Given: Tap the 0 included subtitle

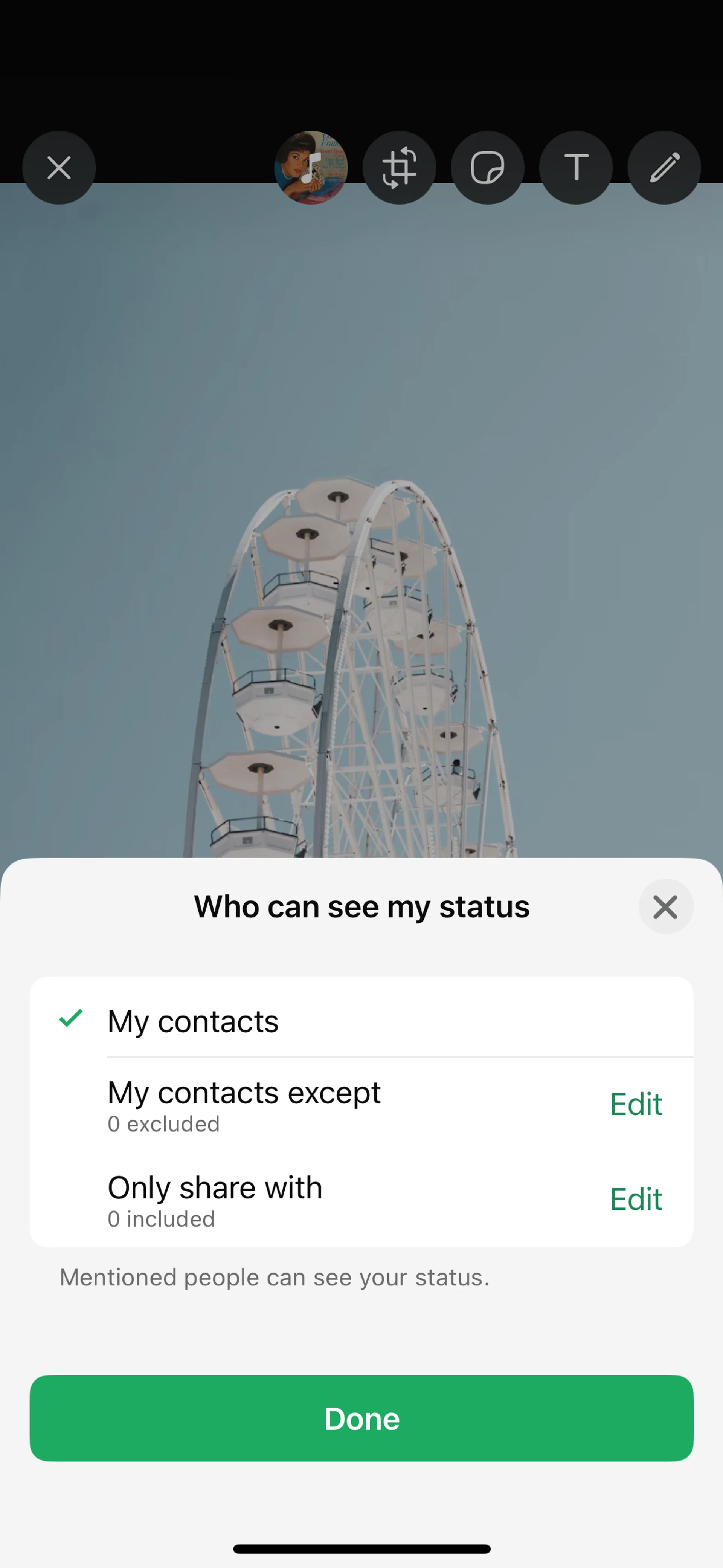Looking at the screenshot, I should point(161,1219).
